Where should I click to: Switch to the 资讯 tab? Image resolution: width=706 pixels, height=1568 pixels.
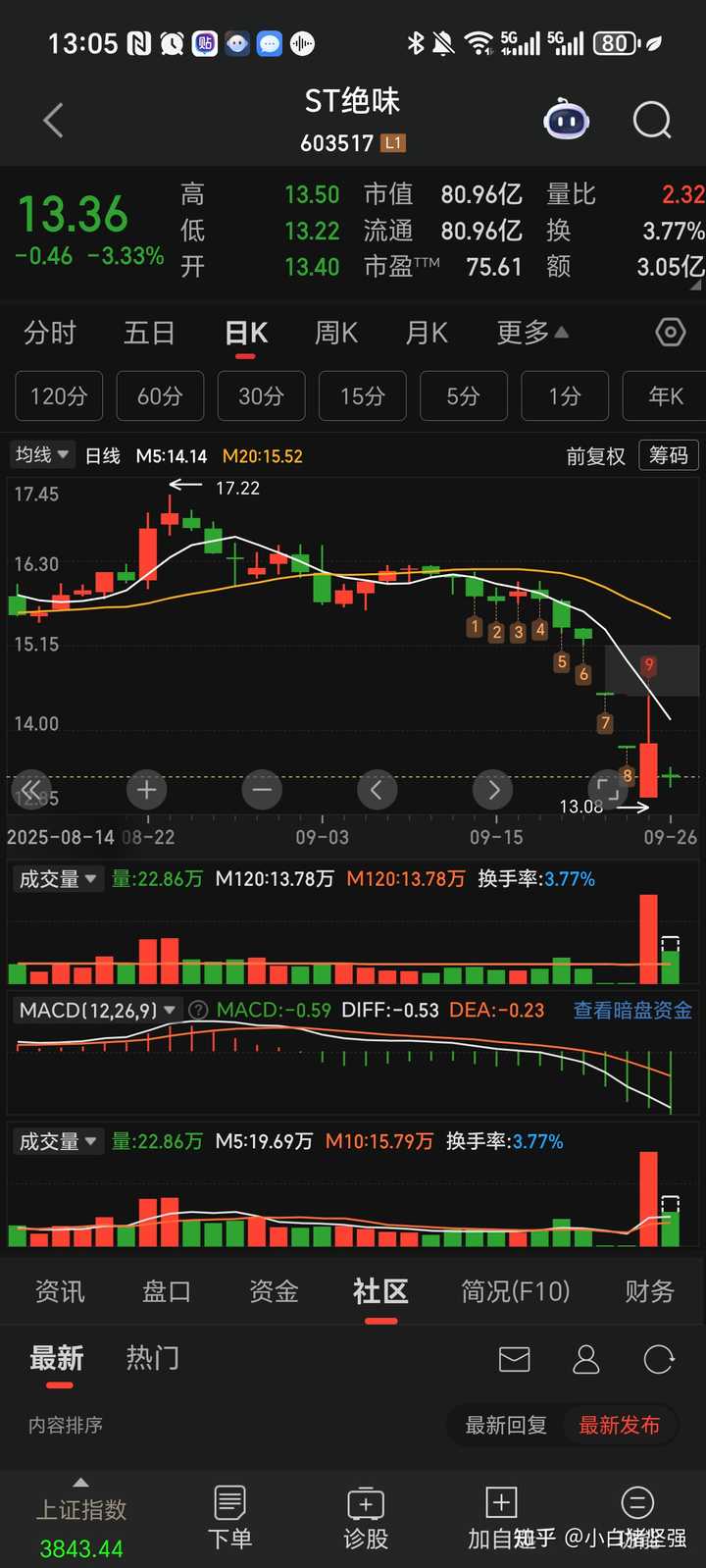pos(60,1291)
